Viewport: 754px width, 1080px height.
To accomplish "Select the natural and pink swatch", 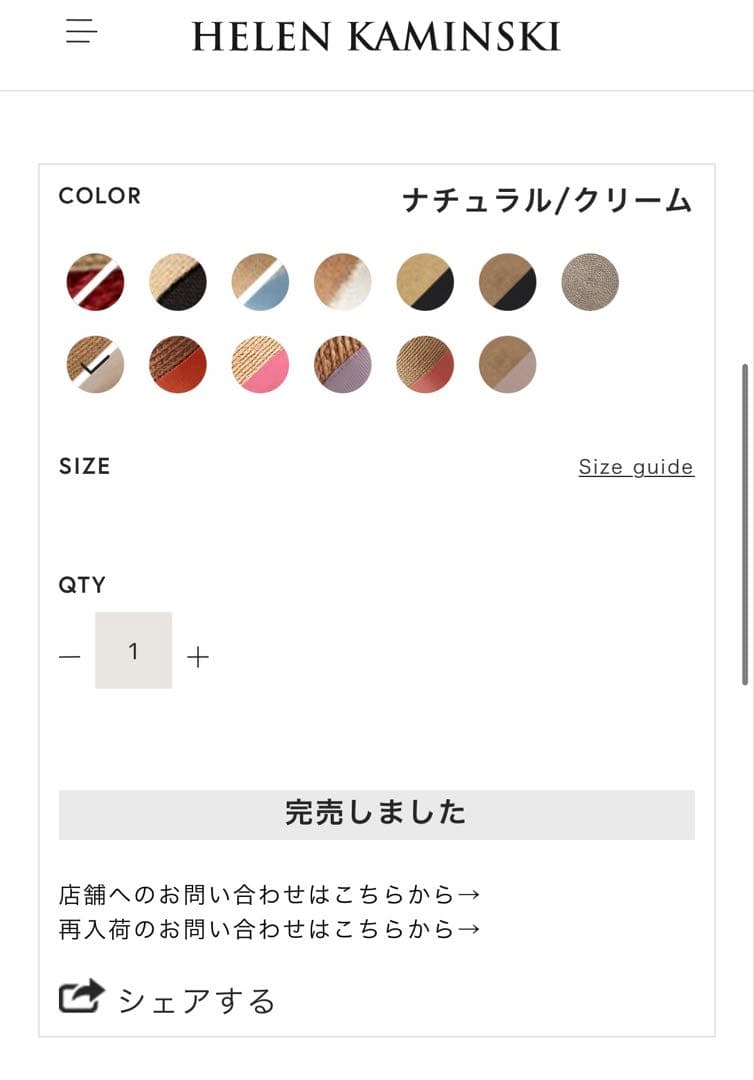I will click(x=260, y=364).
